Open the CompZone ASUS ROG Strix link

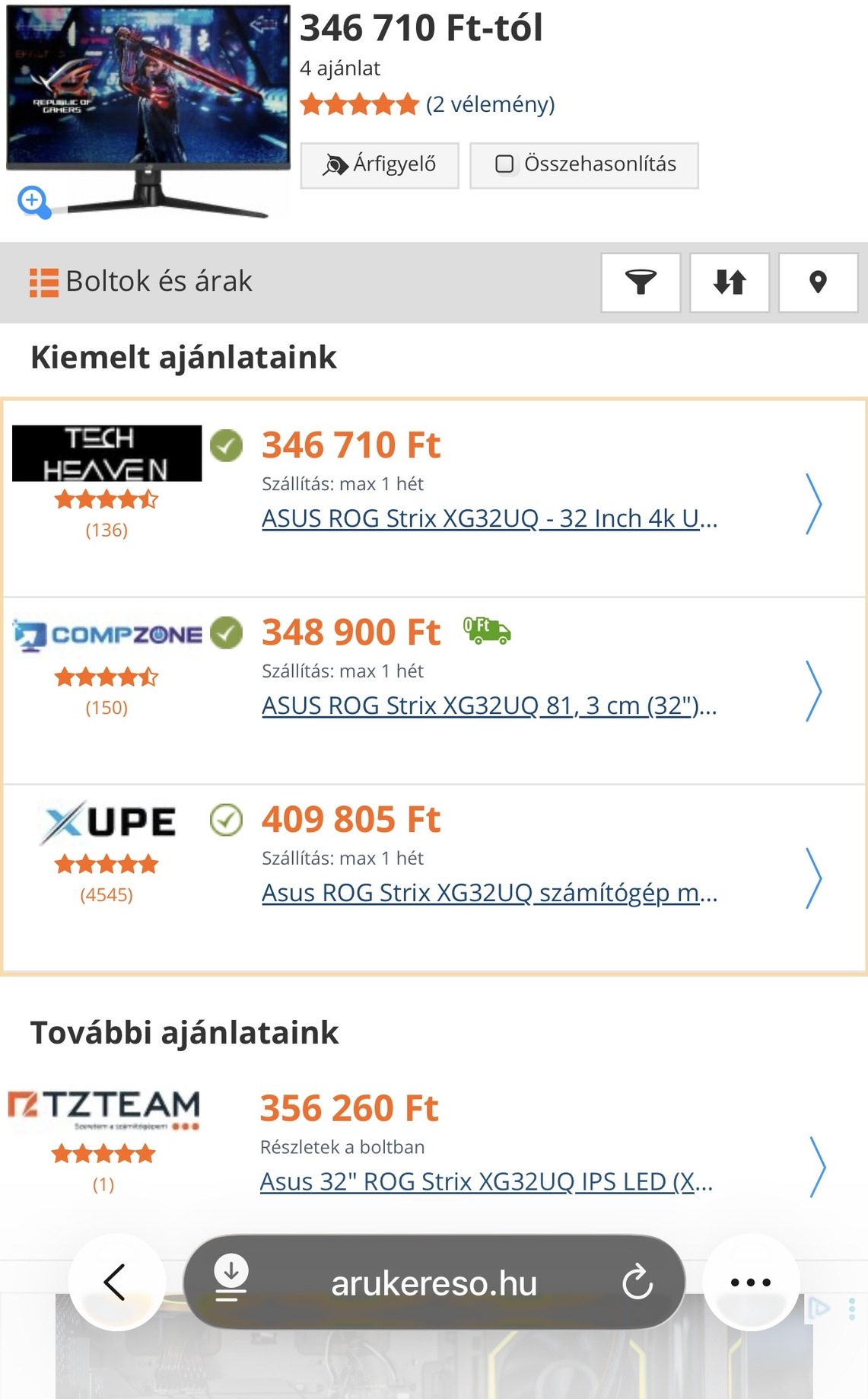point(489,706)
